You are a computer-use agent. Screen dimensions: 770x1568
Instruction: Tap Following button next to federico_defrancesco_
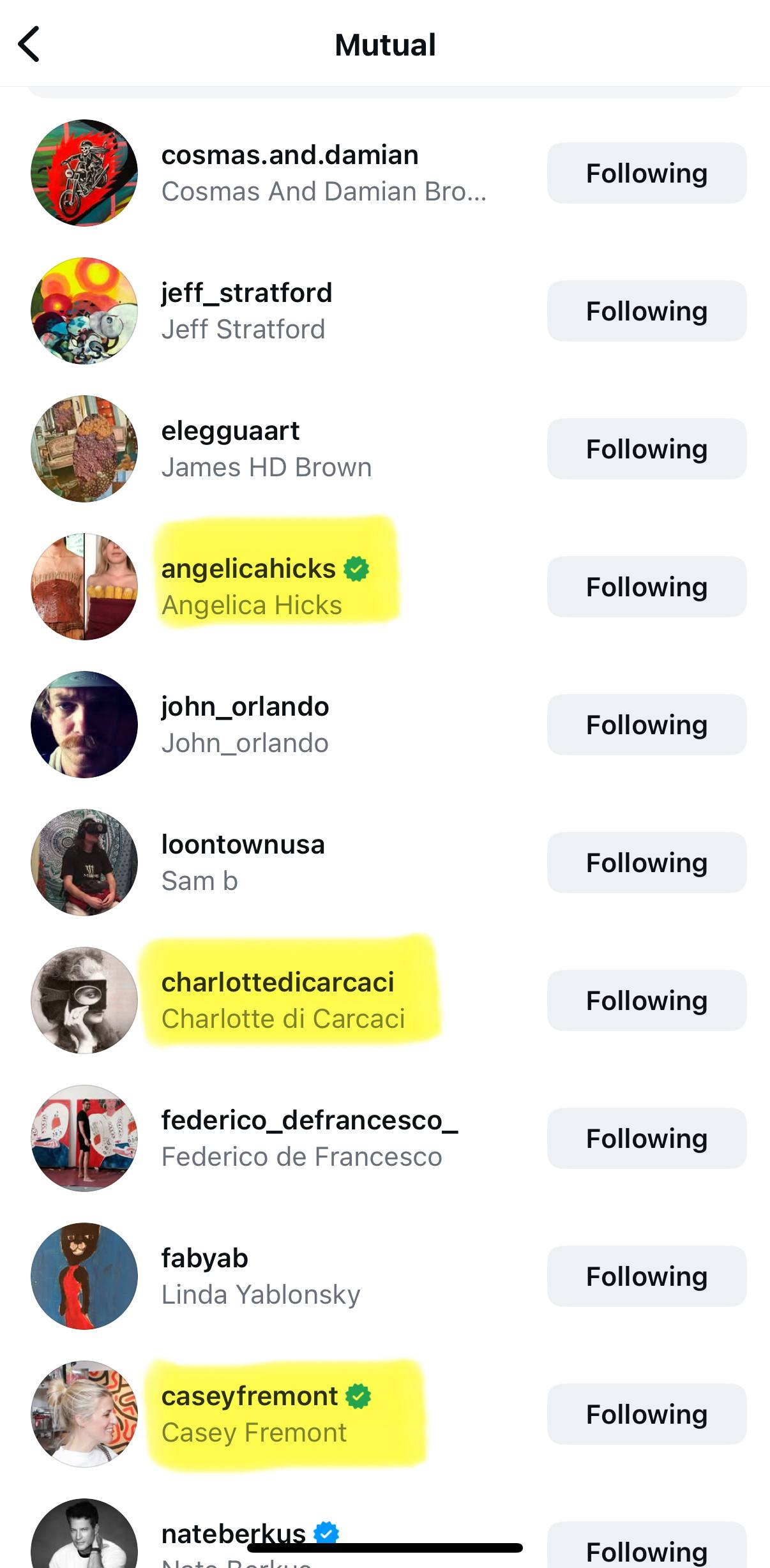646,1138
